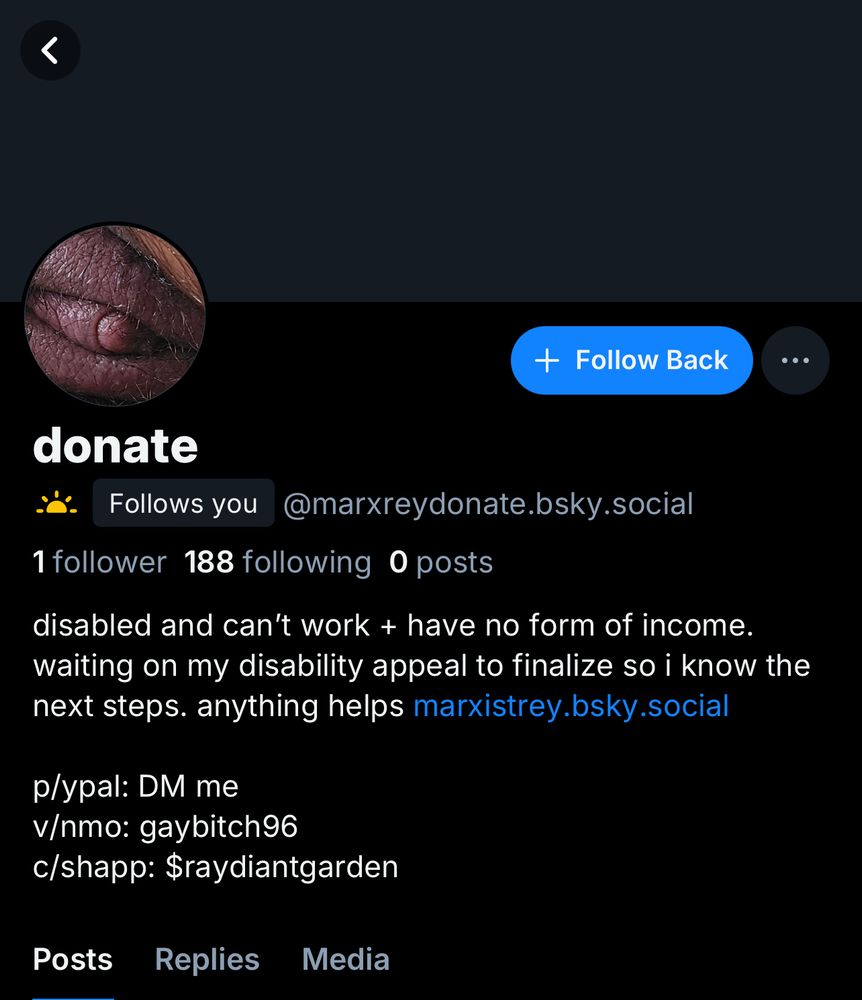Go back using the arrow icon
Image resolution: width=862 pixels, height=1000 pixels.
coord(50,50)
